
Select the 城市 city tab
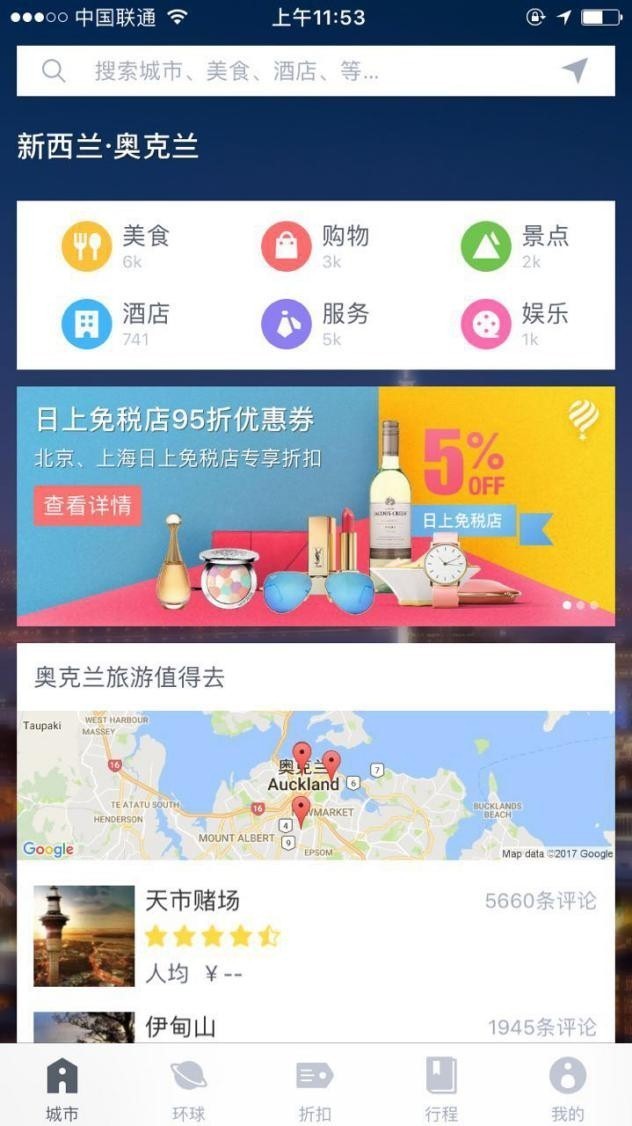[x=62, y=1089]
